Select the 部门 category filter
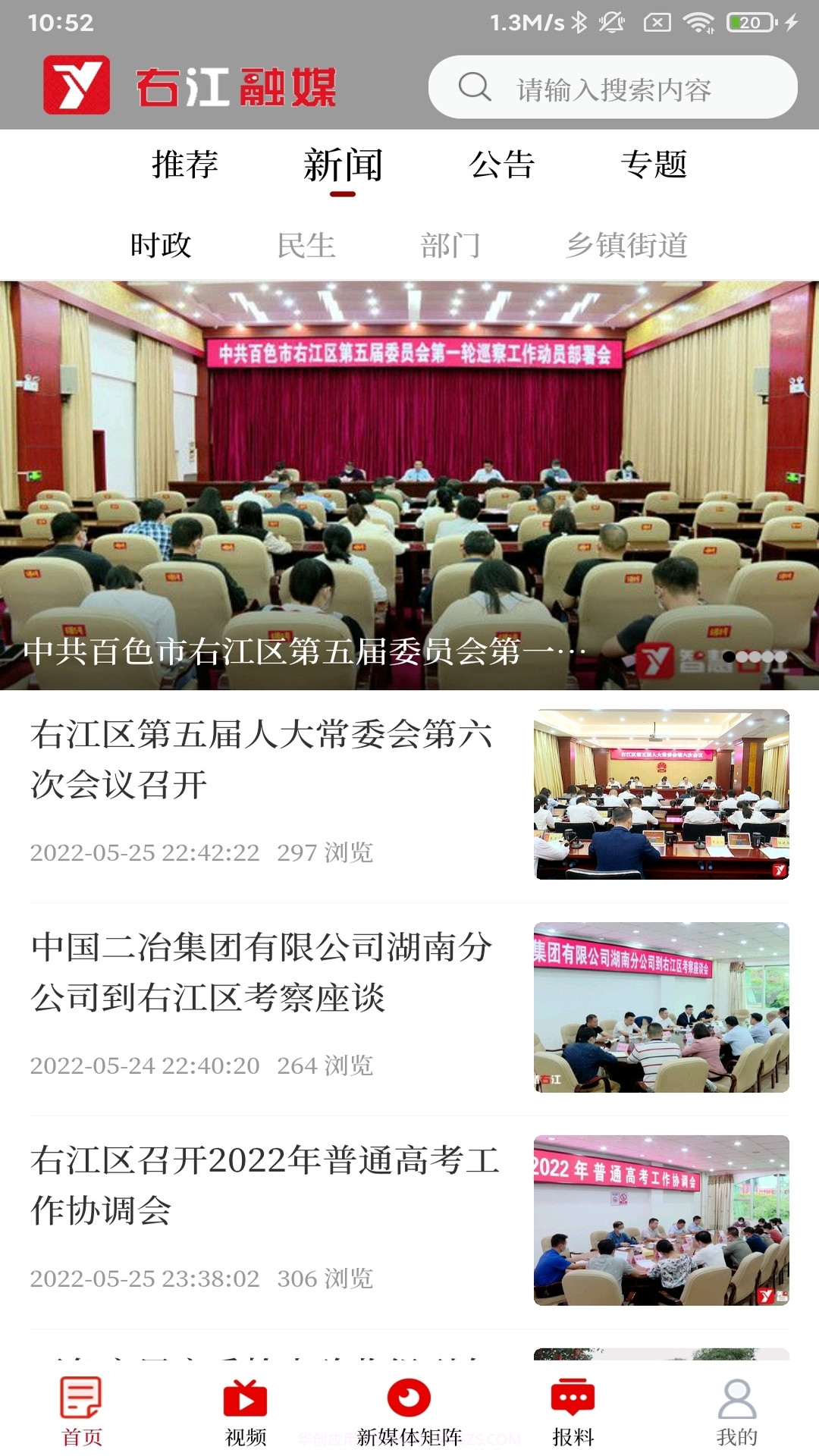This screenshot has height=1456, width=819. pyautogui.click(x=450, y=245)
